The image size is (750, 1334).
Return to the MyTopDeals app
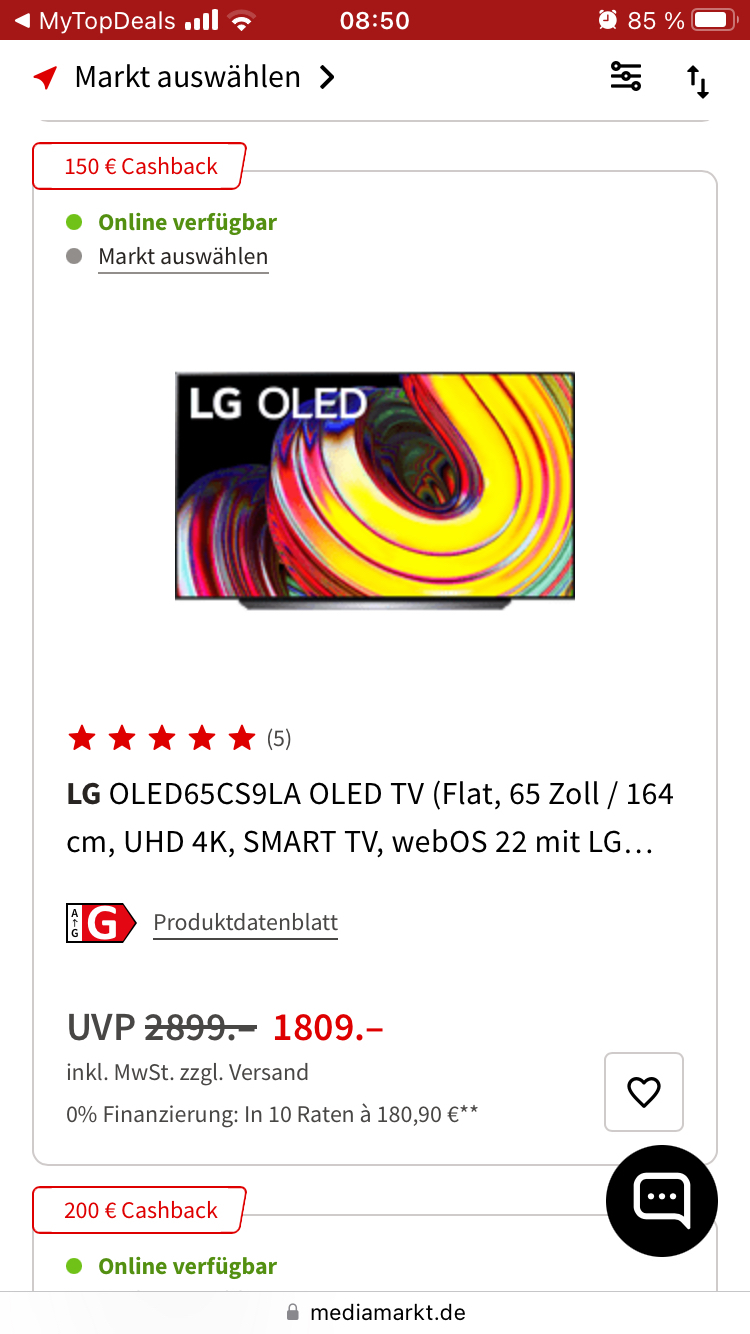[x=95, y=20]
